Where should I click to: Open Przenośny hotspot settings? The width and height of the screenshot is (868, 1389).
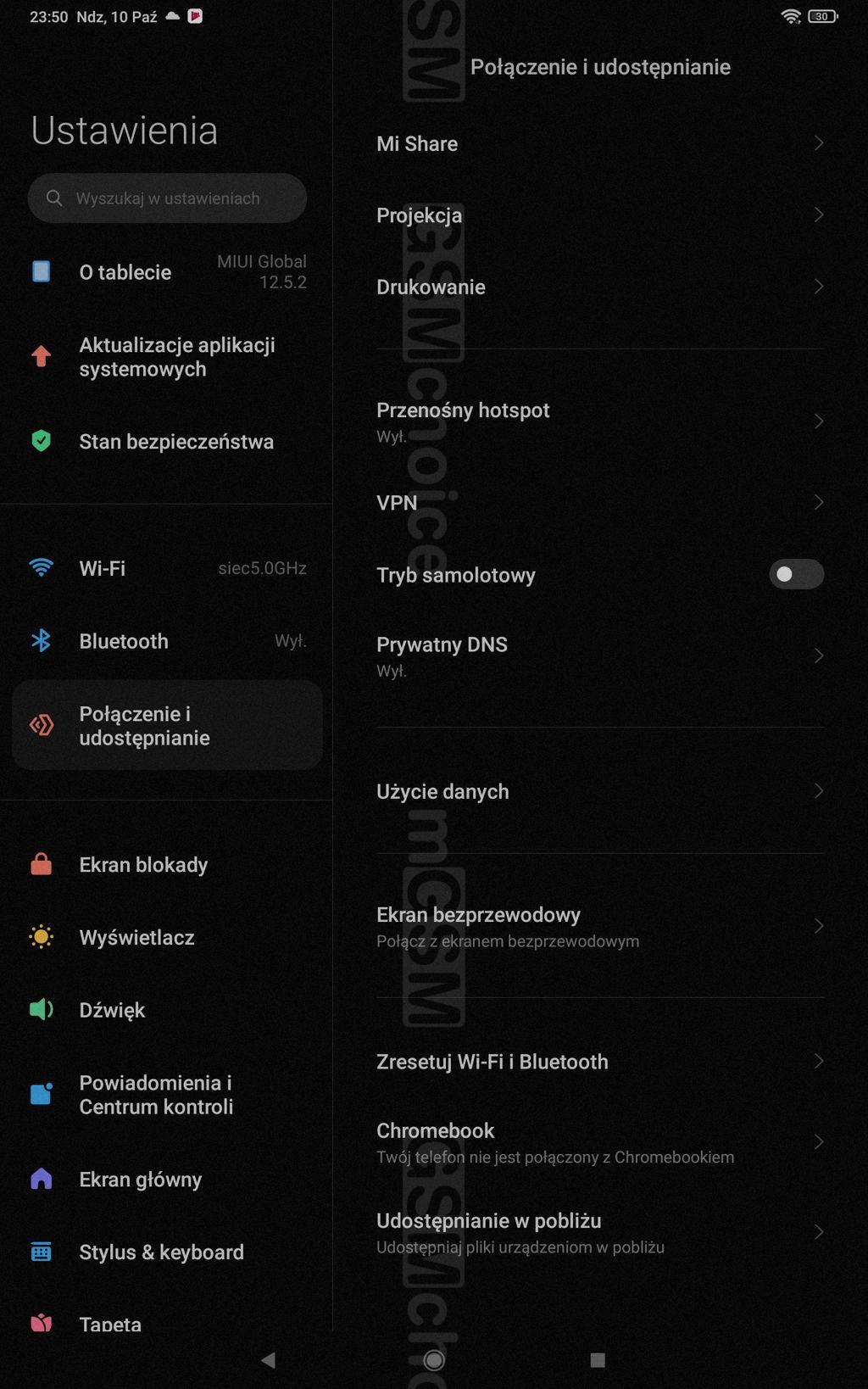click(599, 421)
